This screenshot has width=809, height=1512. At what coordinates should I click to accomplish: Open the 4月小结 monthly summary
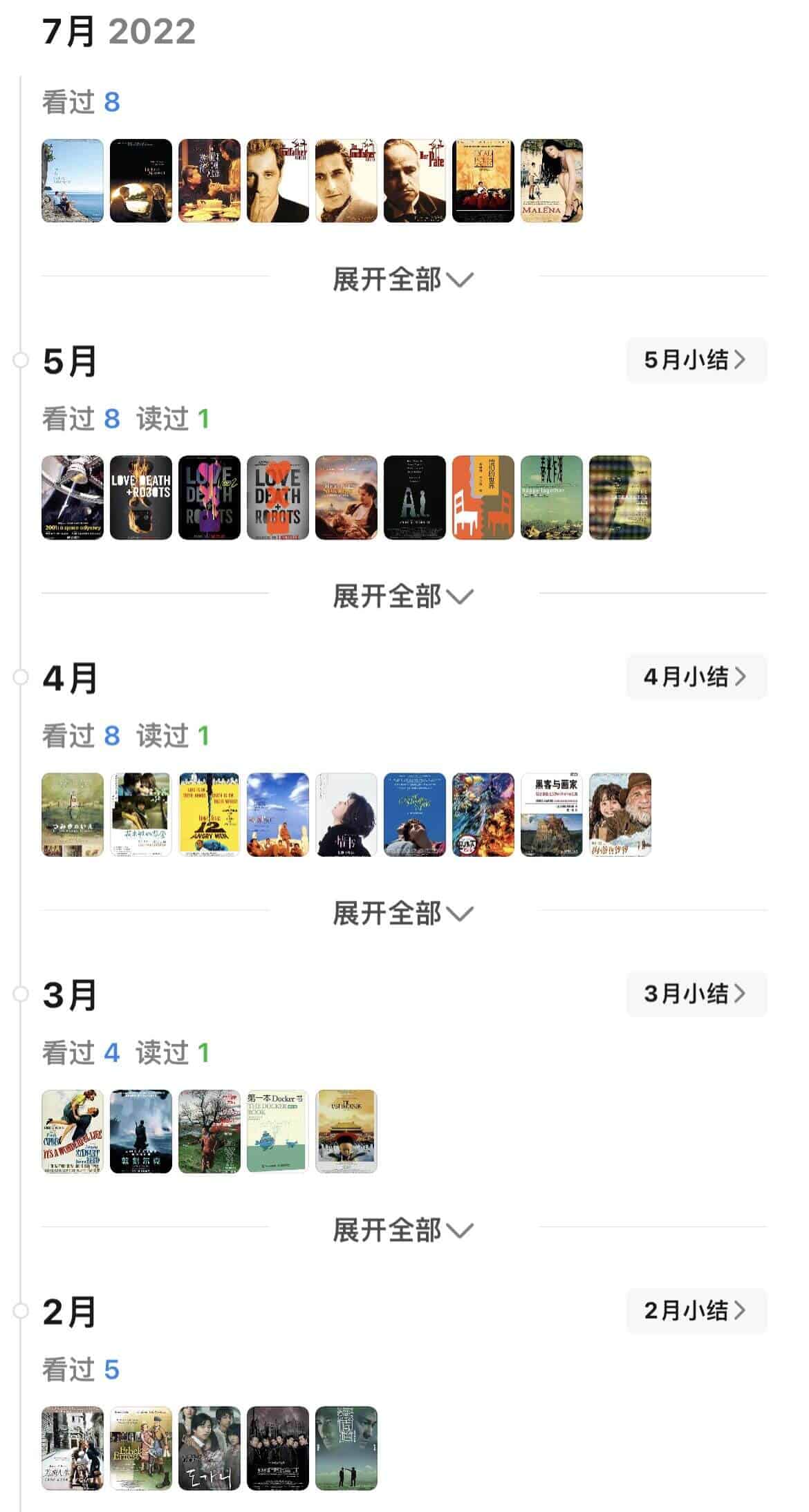pos(696,677)
